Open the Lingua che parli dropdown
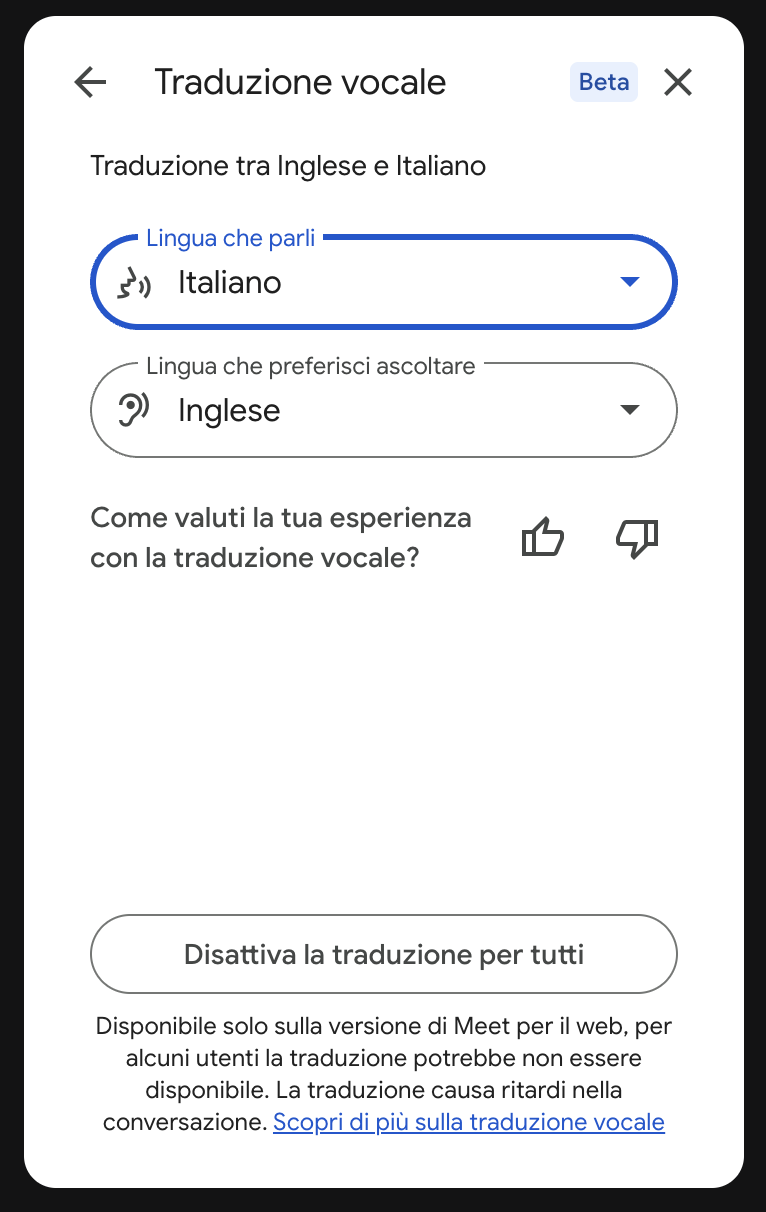The image size is (766, 1212). click(x=384, y=283)
